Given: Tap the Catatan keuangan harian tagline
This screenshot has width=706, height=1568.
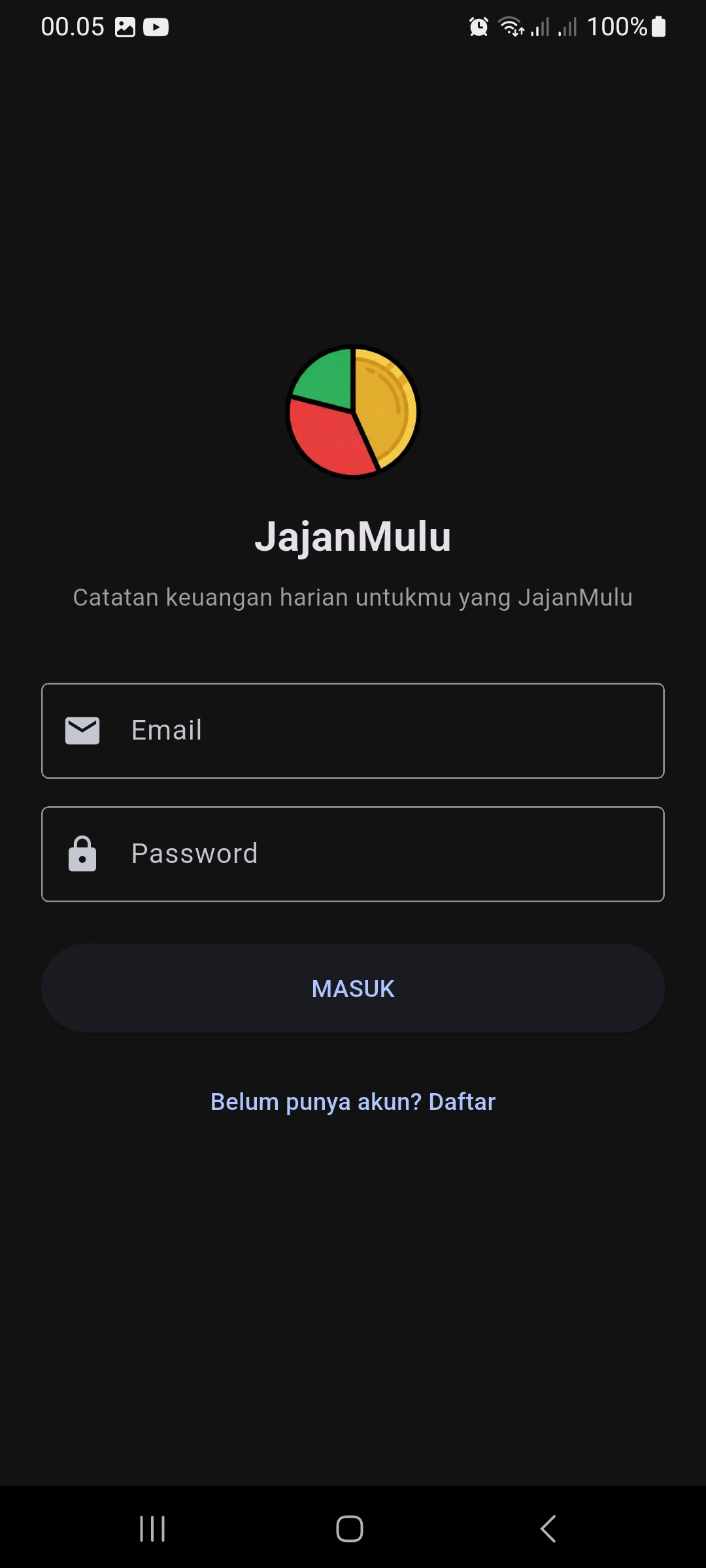Looking at the screenshot, I should [353, 596].
